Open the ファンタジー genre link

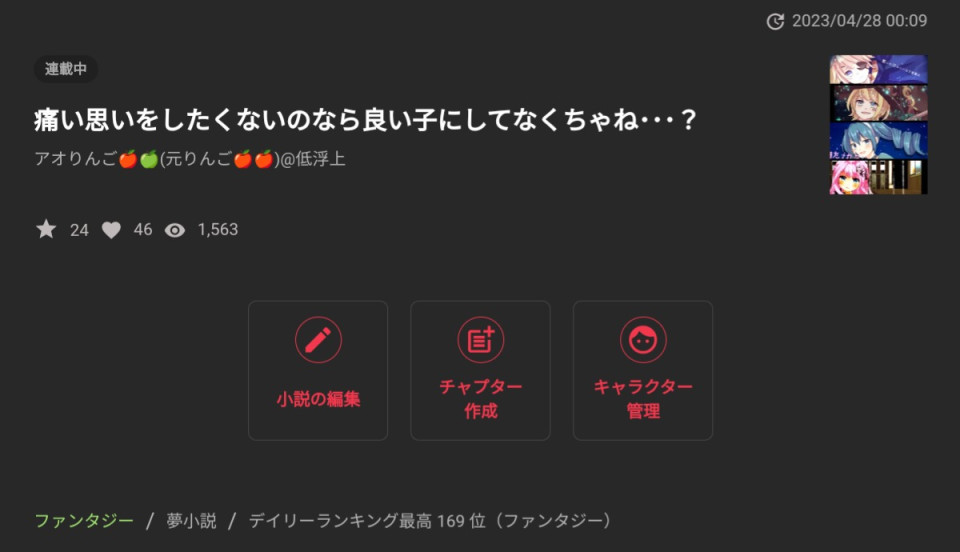tap(84, 521)
